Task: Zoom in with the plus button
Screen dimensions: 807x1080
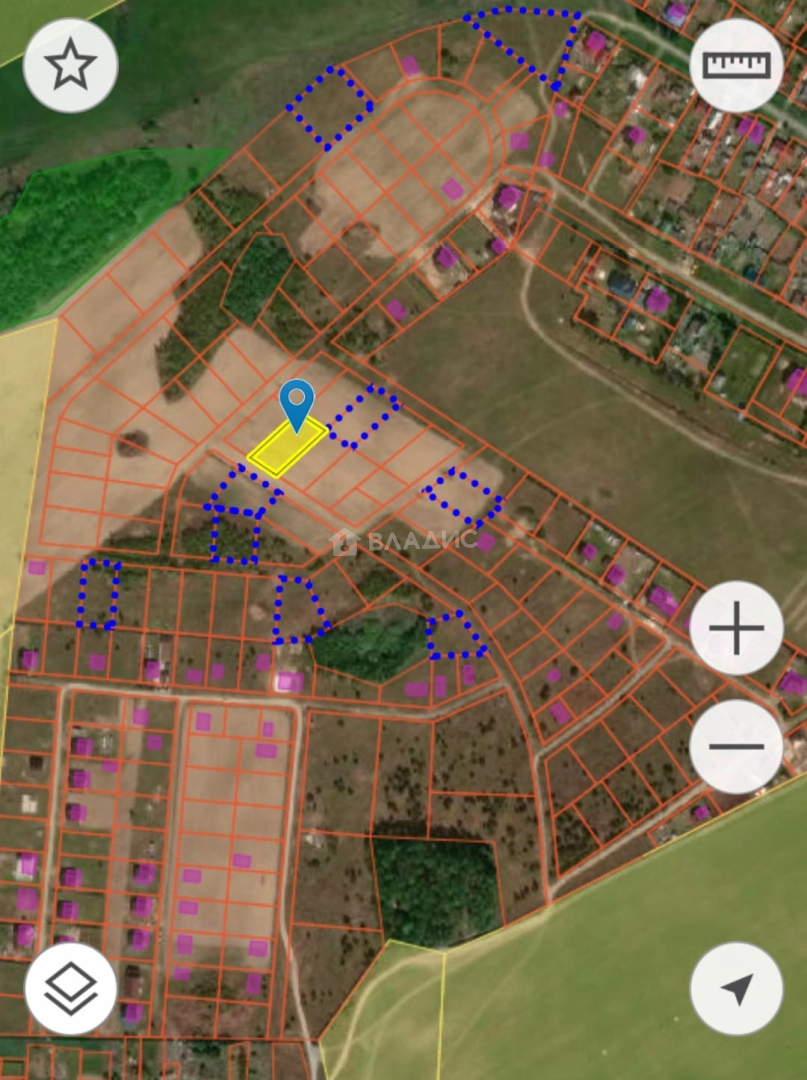Action: click(736, 628)
